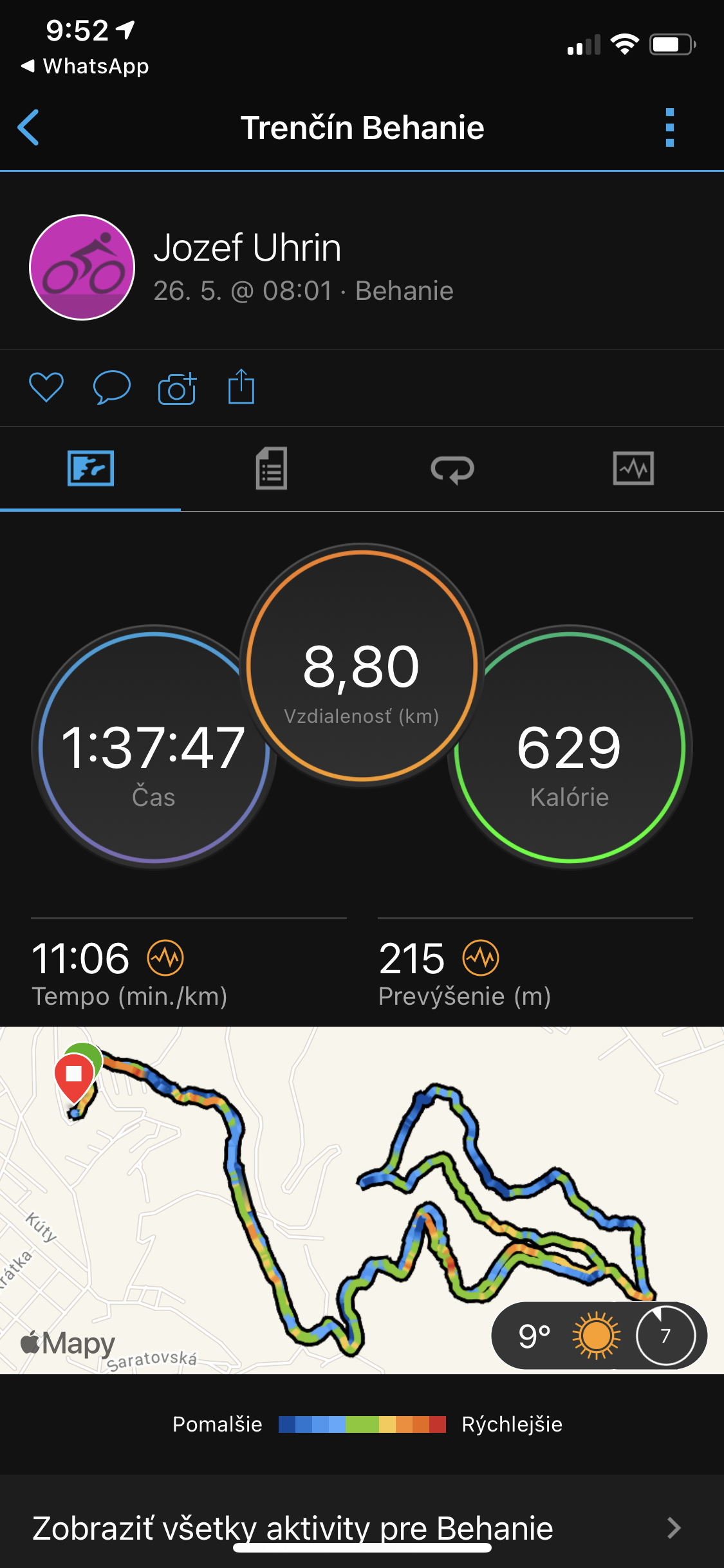724x1568 pixels.
Task: Open the comments bubble
Action: coord(112,388)
